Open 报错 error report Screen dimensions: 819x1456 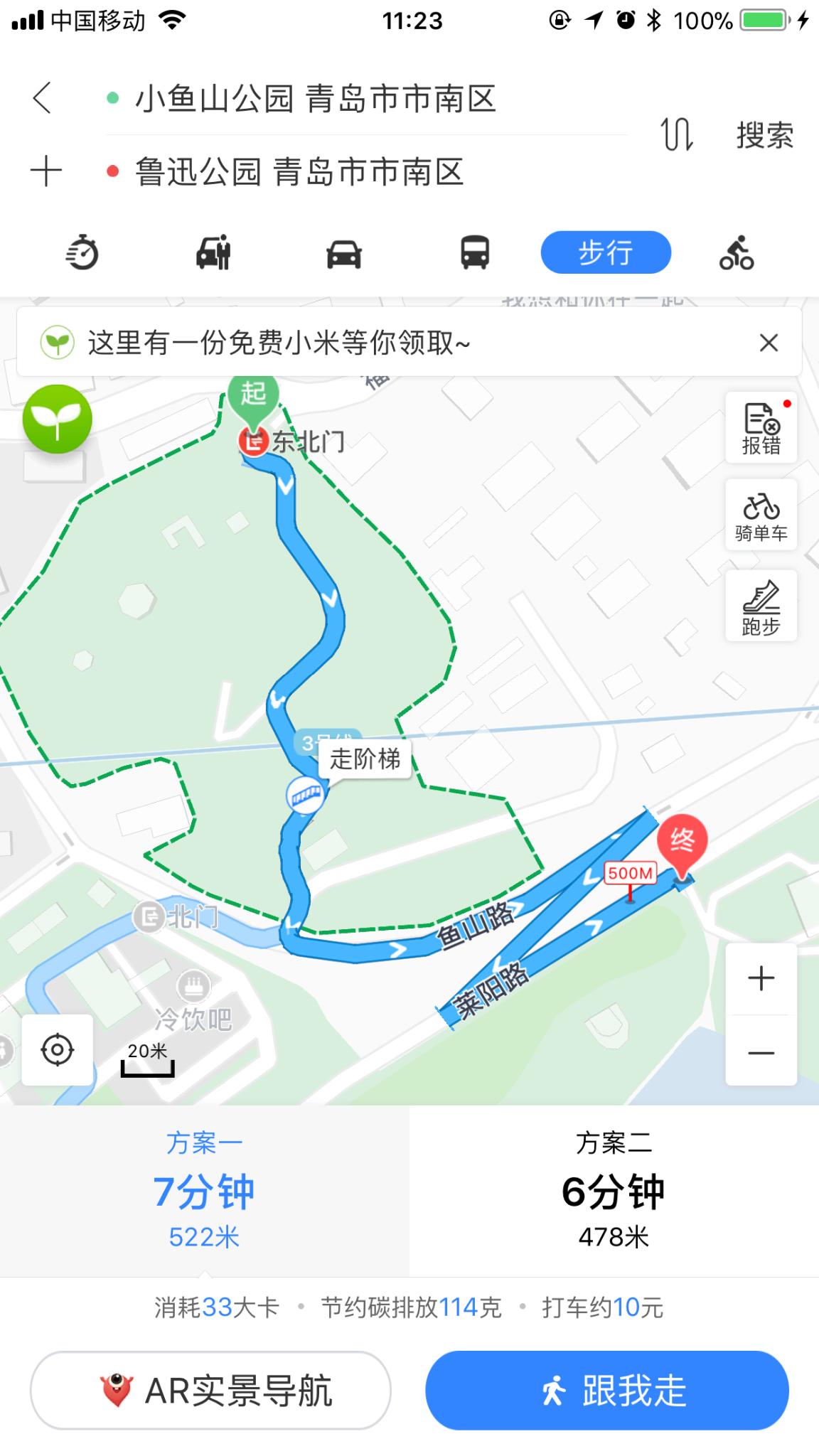761,428
